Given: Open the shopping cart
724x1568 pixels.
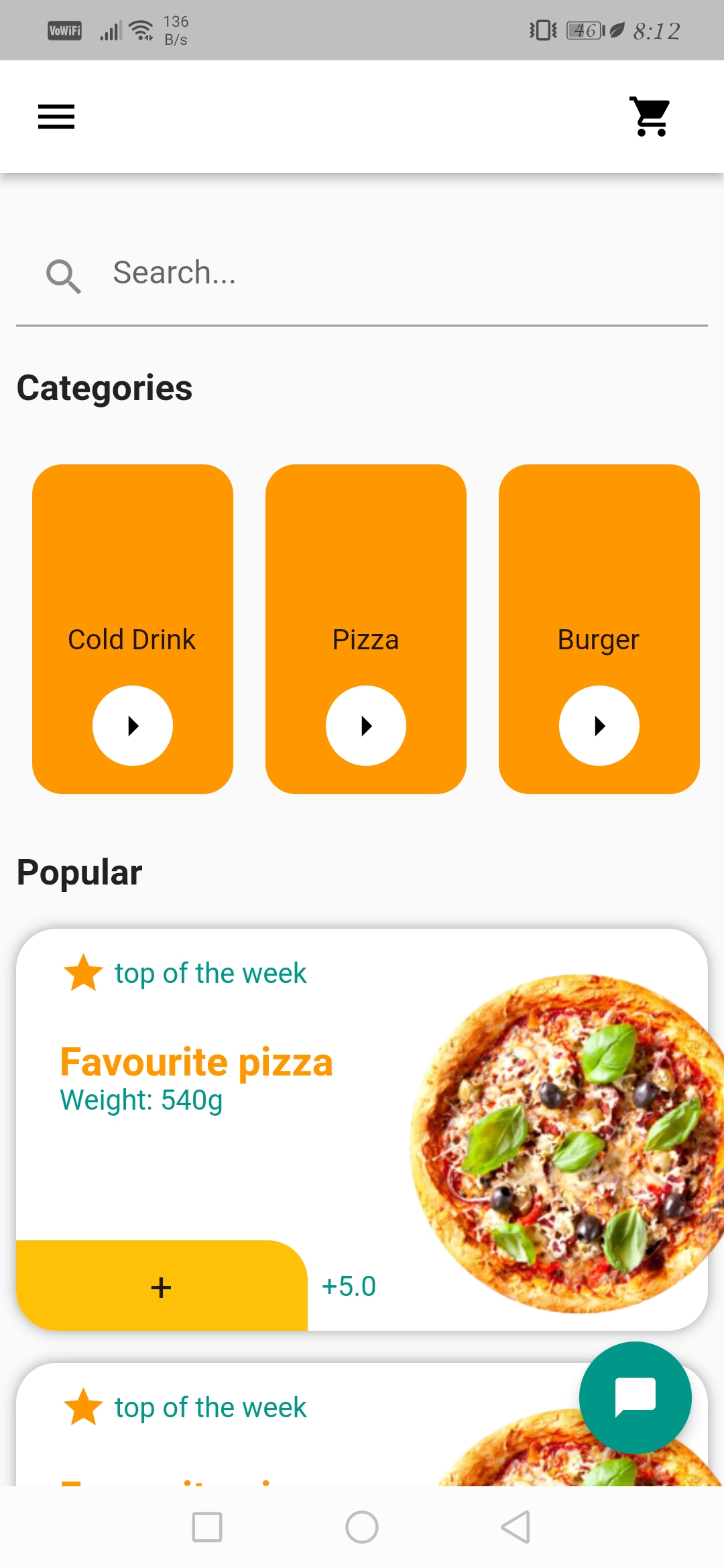Looking at the screenshot, I should 650,116.
